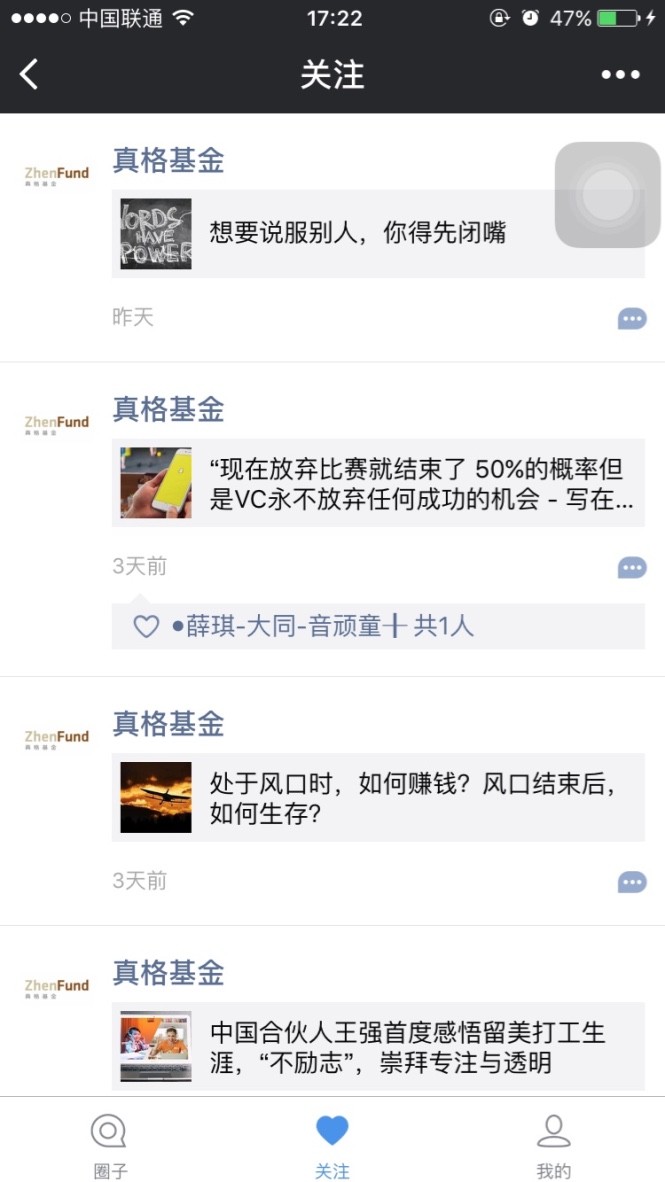
Task: Comment on the 处于风口时 post
Action: point(631,882)
